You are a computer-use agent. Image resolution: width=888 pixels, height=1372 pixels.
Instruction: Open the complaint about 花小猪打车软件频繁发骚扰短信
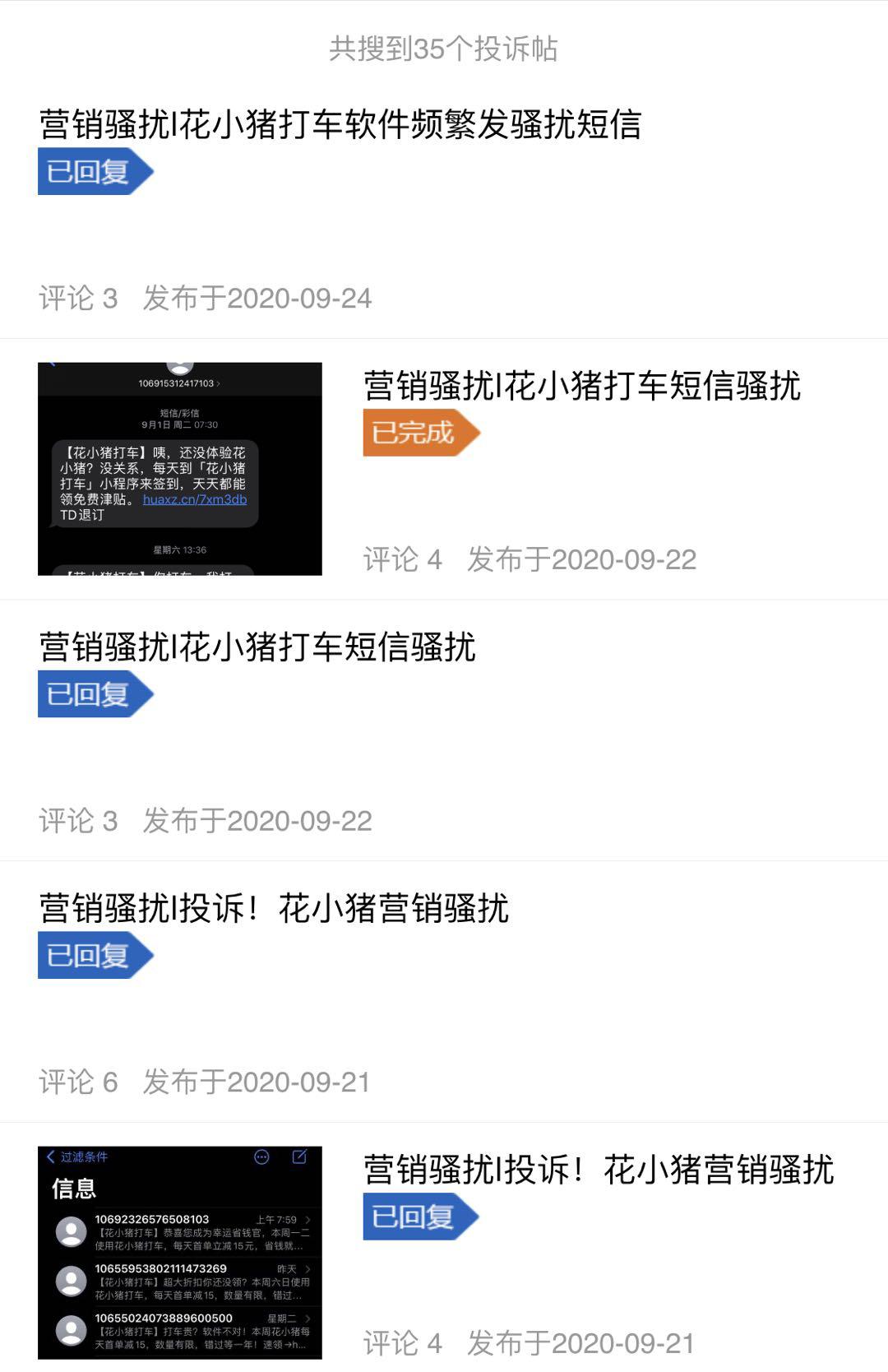pyautogui.click(x=340, y=125)
